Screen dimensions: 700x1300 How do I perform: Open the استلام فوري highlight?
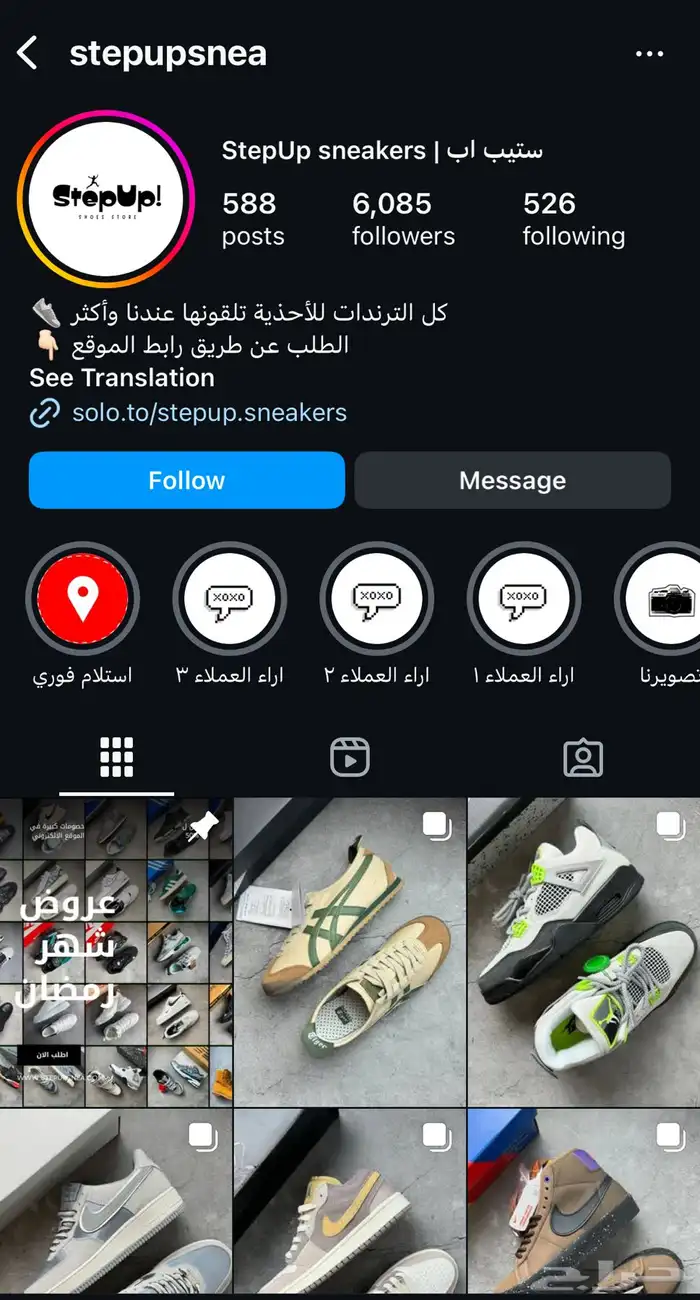click(x=82, y=598)
